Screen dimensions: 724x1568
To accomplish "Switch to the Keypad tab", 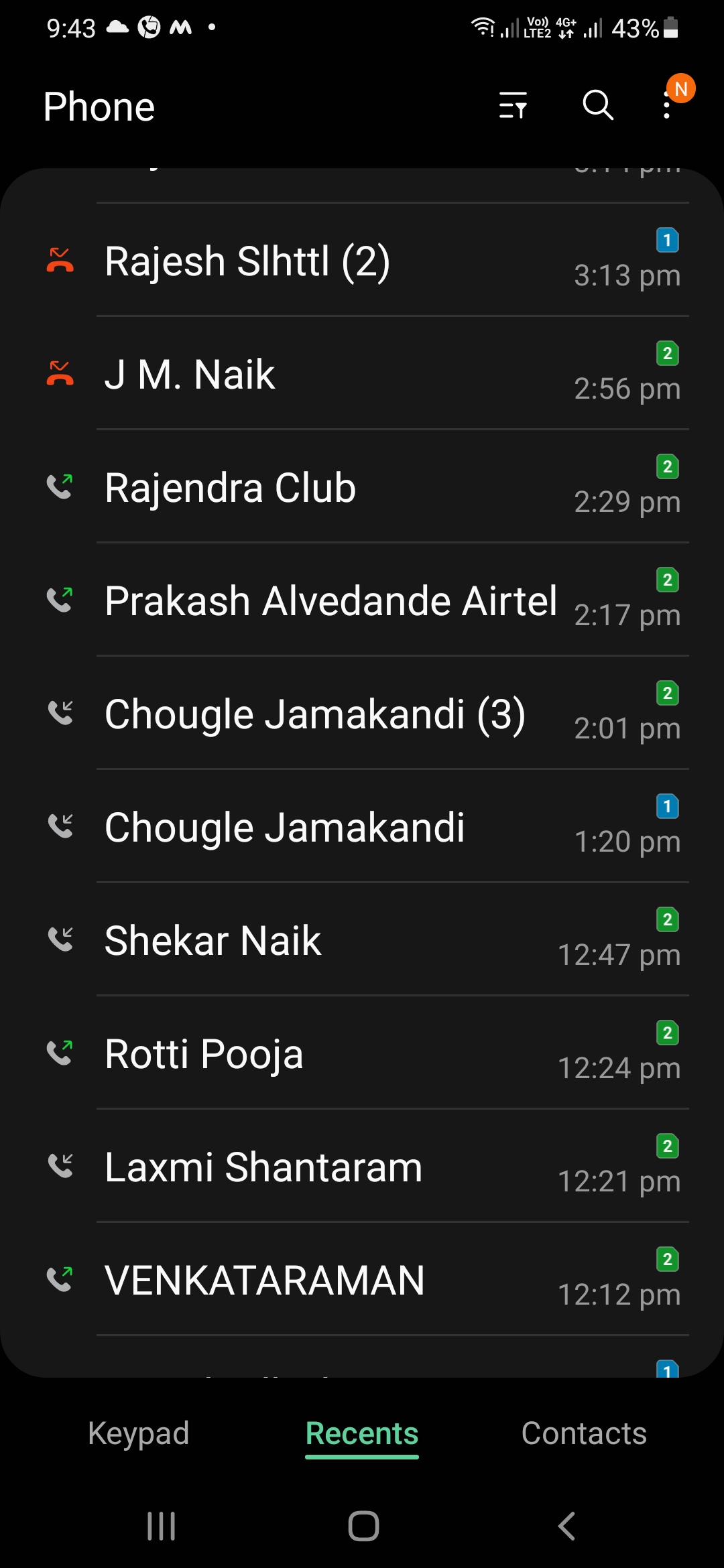I will (x=139, y=1432).
